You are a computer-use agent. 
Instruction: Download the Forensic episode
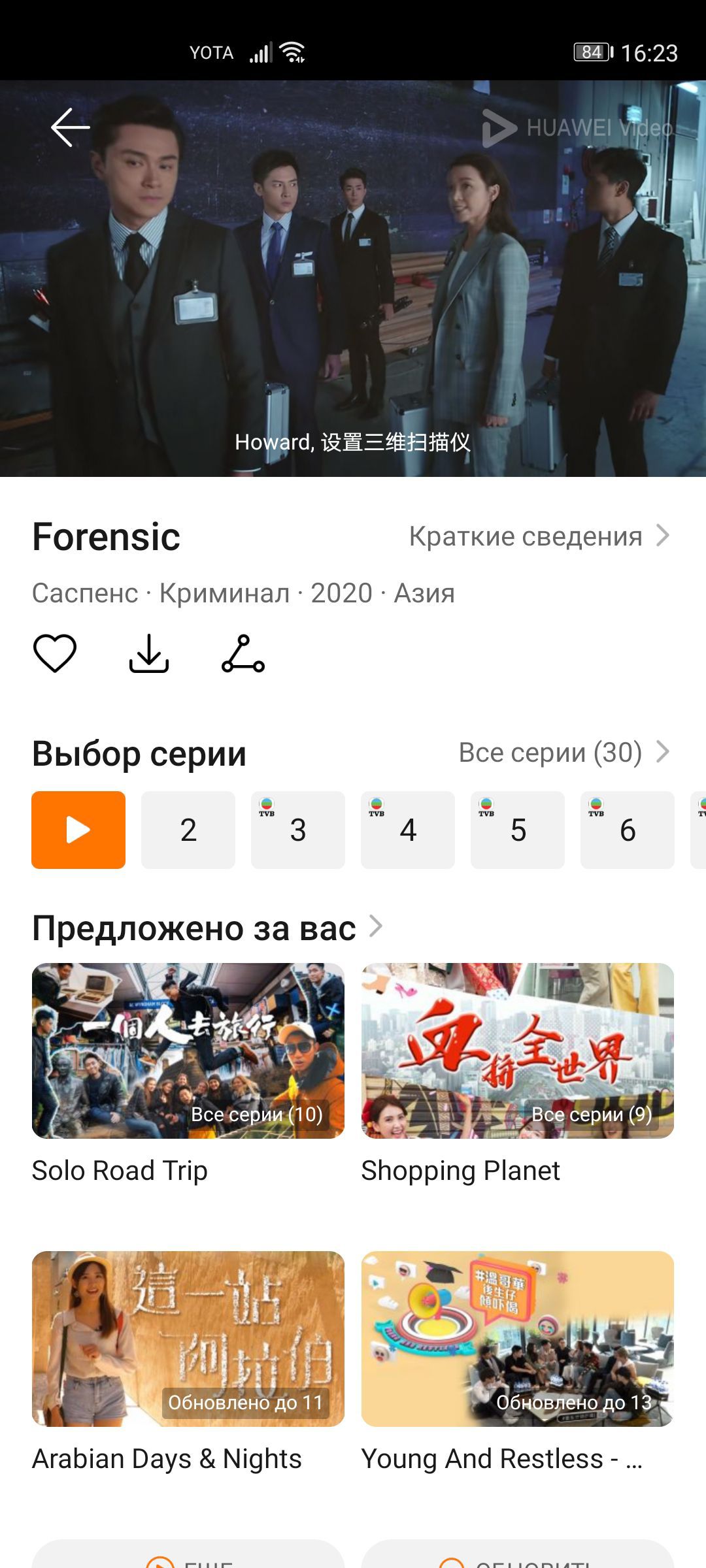(149, 653)
